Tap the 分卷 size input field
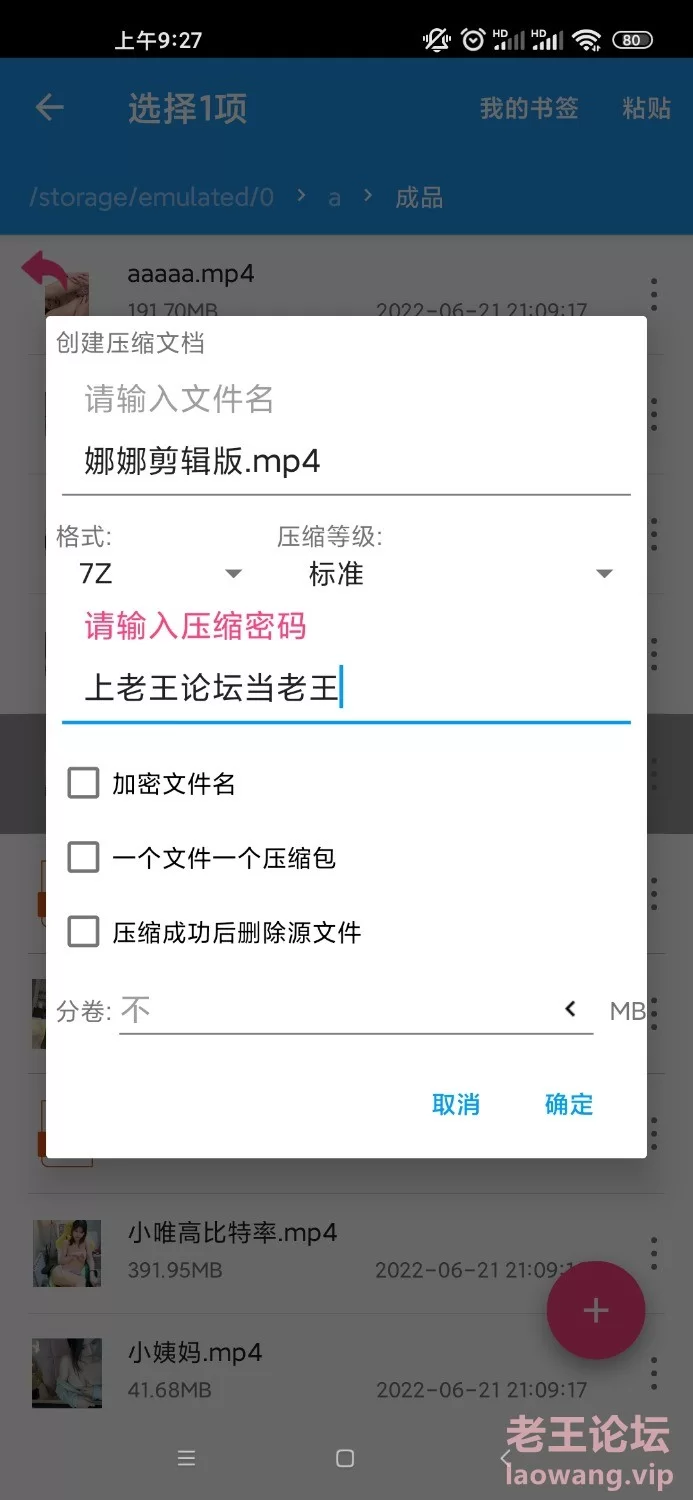This screenshot has height=1500, width=693. click(x=335, y=1010)
